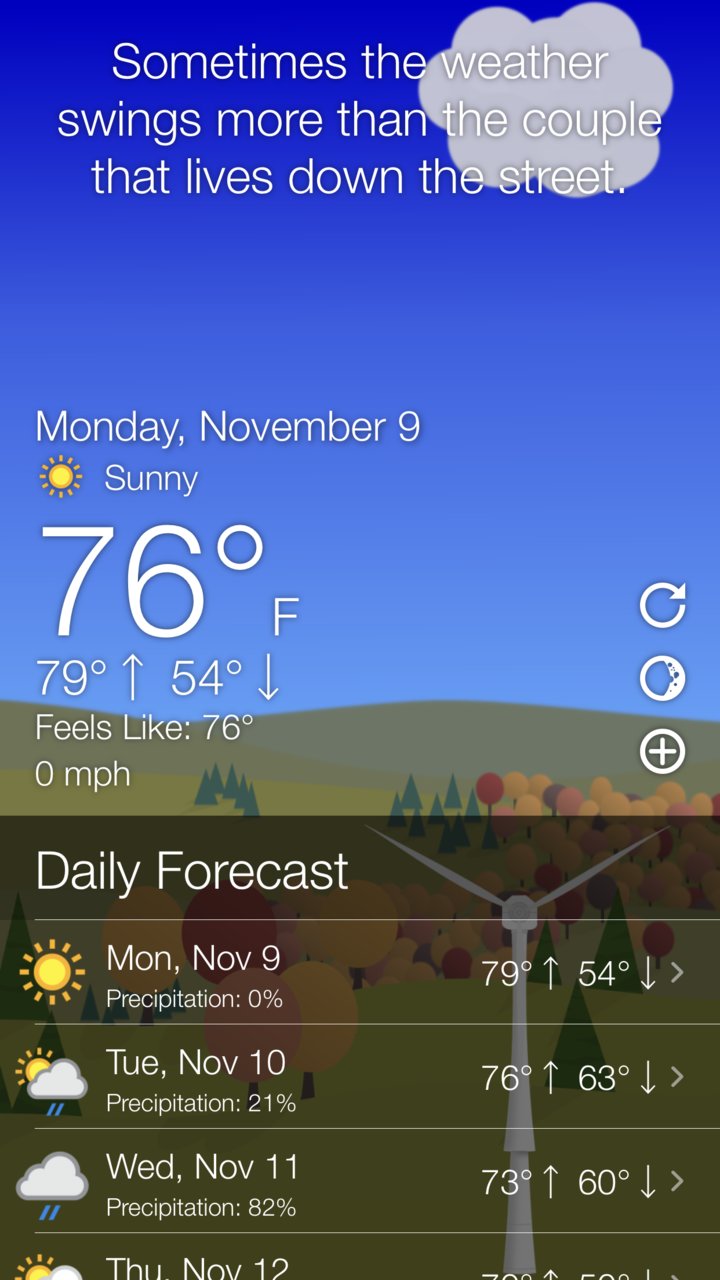Tap the plus circle icon
The height and width of the screenshot is (1280, 720).
pos(662,752)
